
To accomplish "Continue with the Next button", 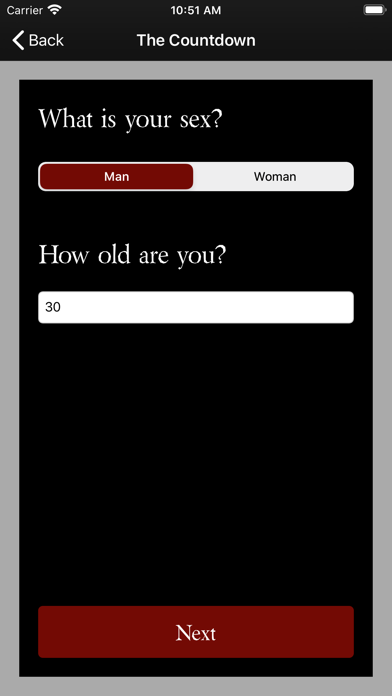I will coord(196,632).
